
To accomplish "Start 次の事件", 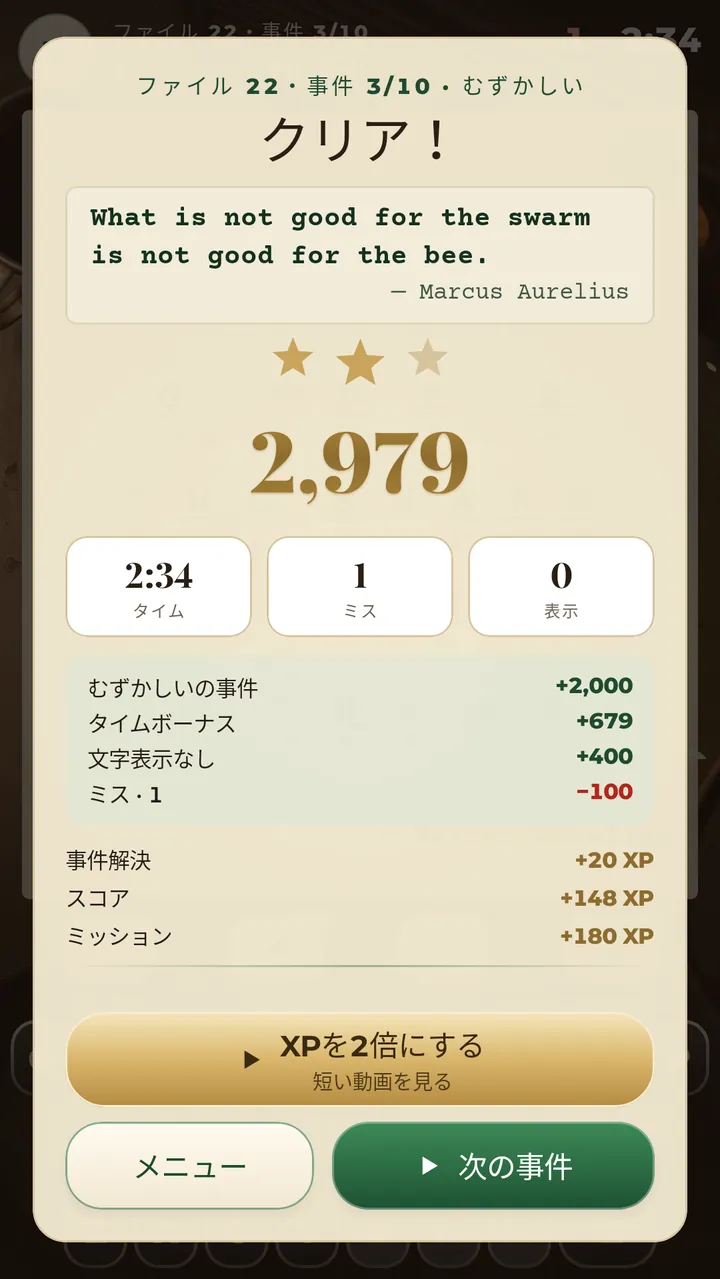I will [493, 1166].
